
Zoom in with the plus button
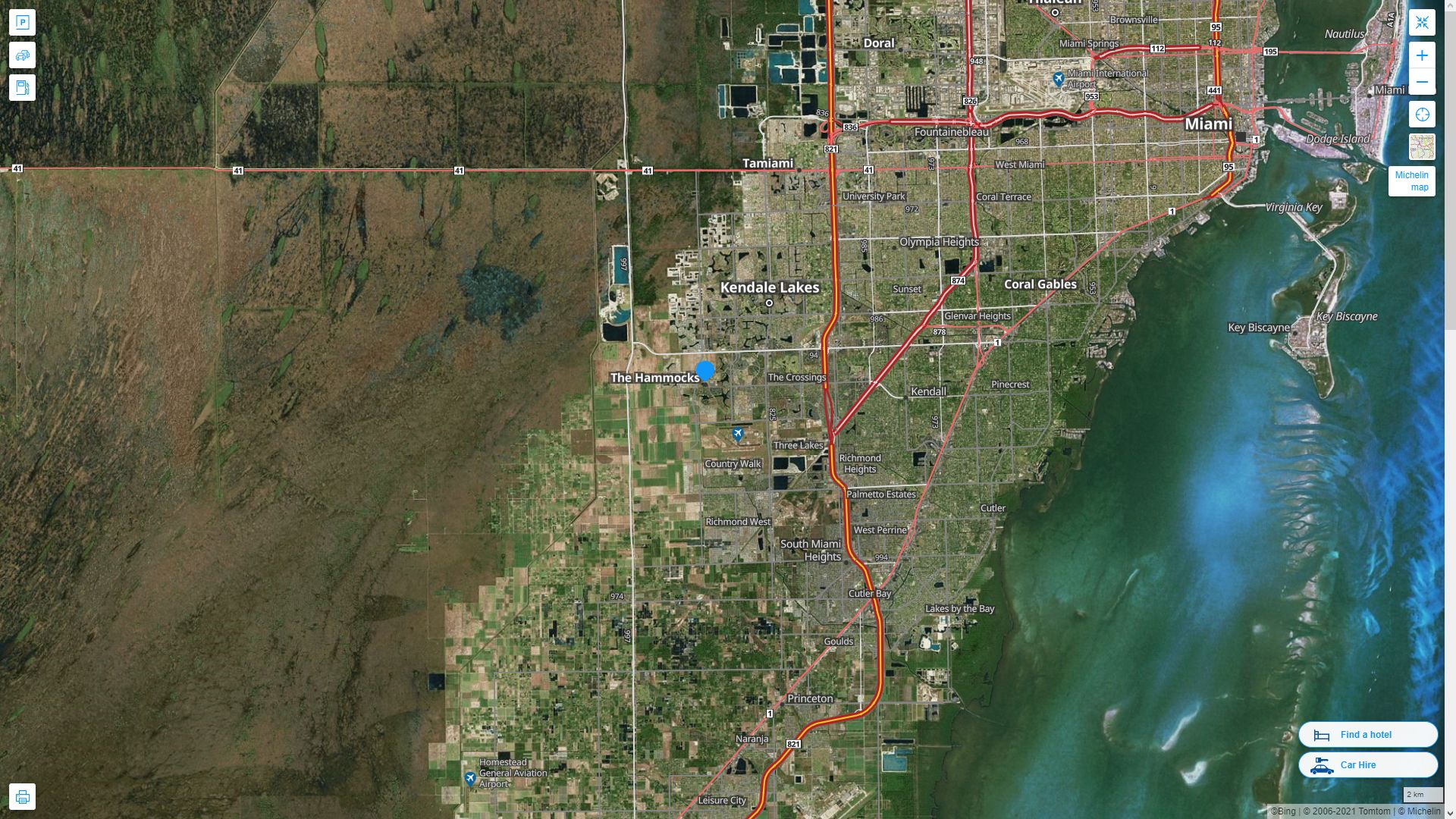pyautogui.click(x=1422, y=55)
